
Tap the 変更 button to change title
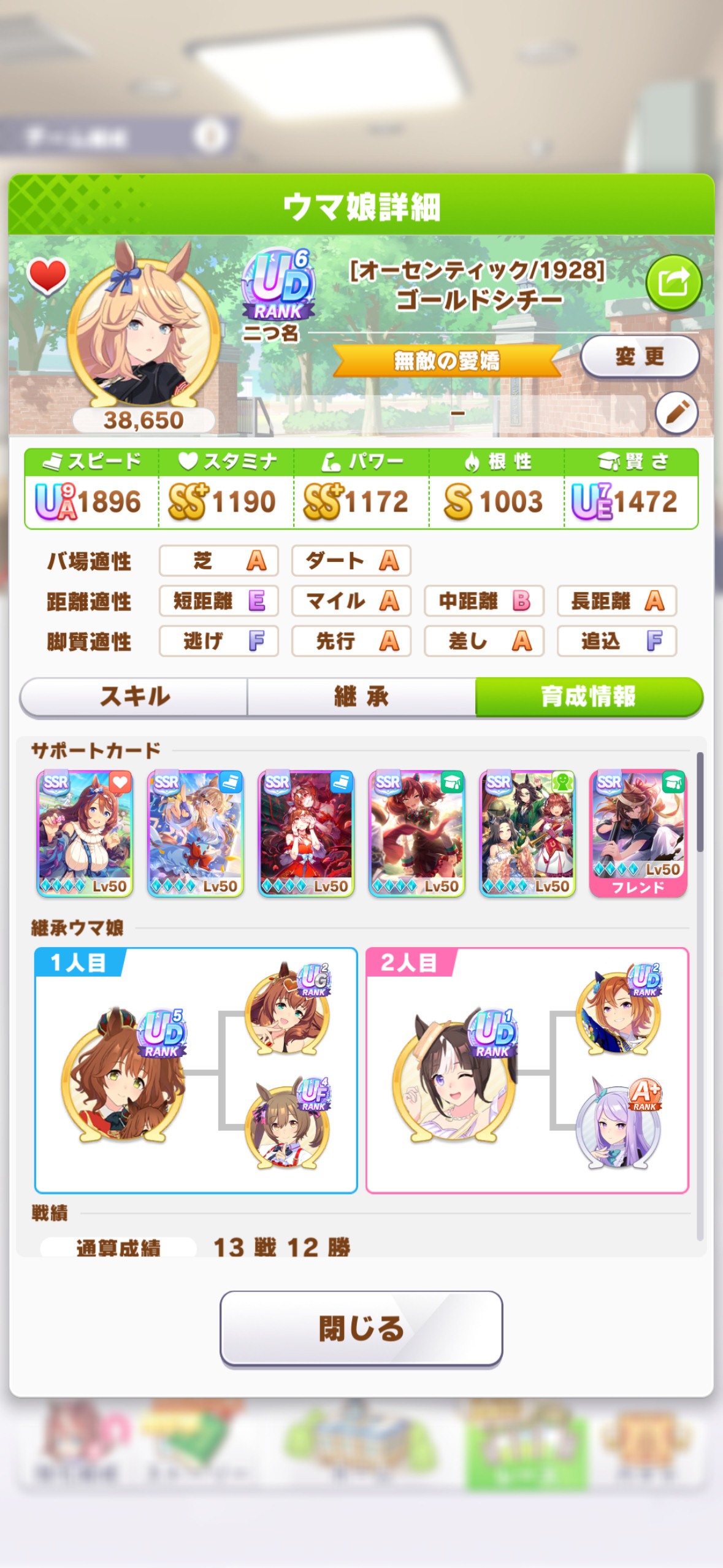[x=640, y=356]
